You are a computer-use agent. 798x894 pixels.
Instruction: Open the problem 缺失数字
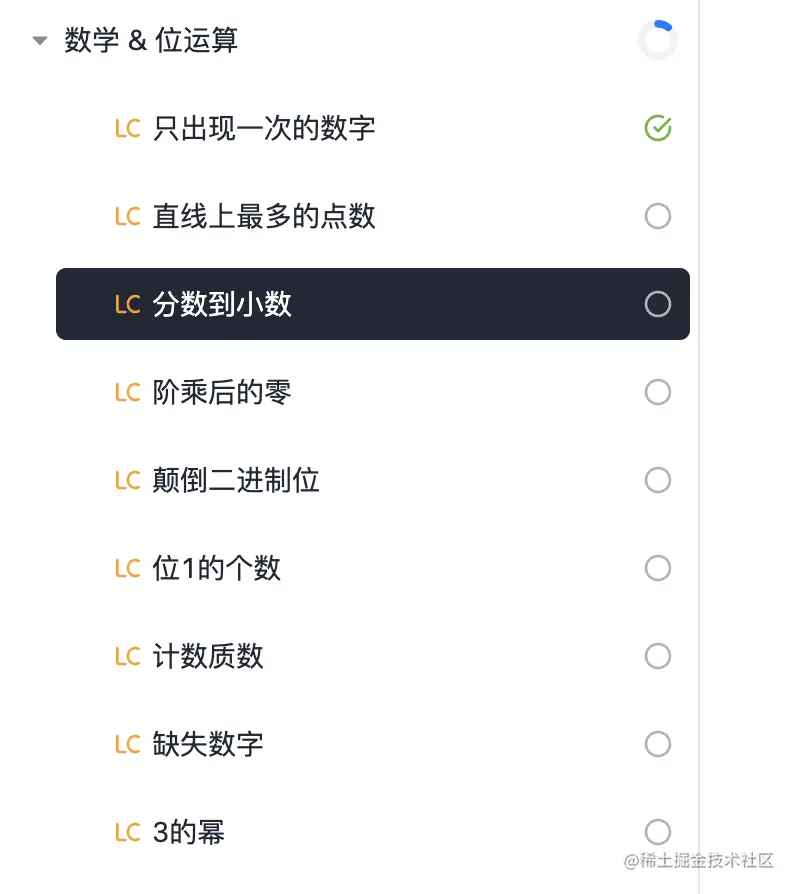click(208, 744)
